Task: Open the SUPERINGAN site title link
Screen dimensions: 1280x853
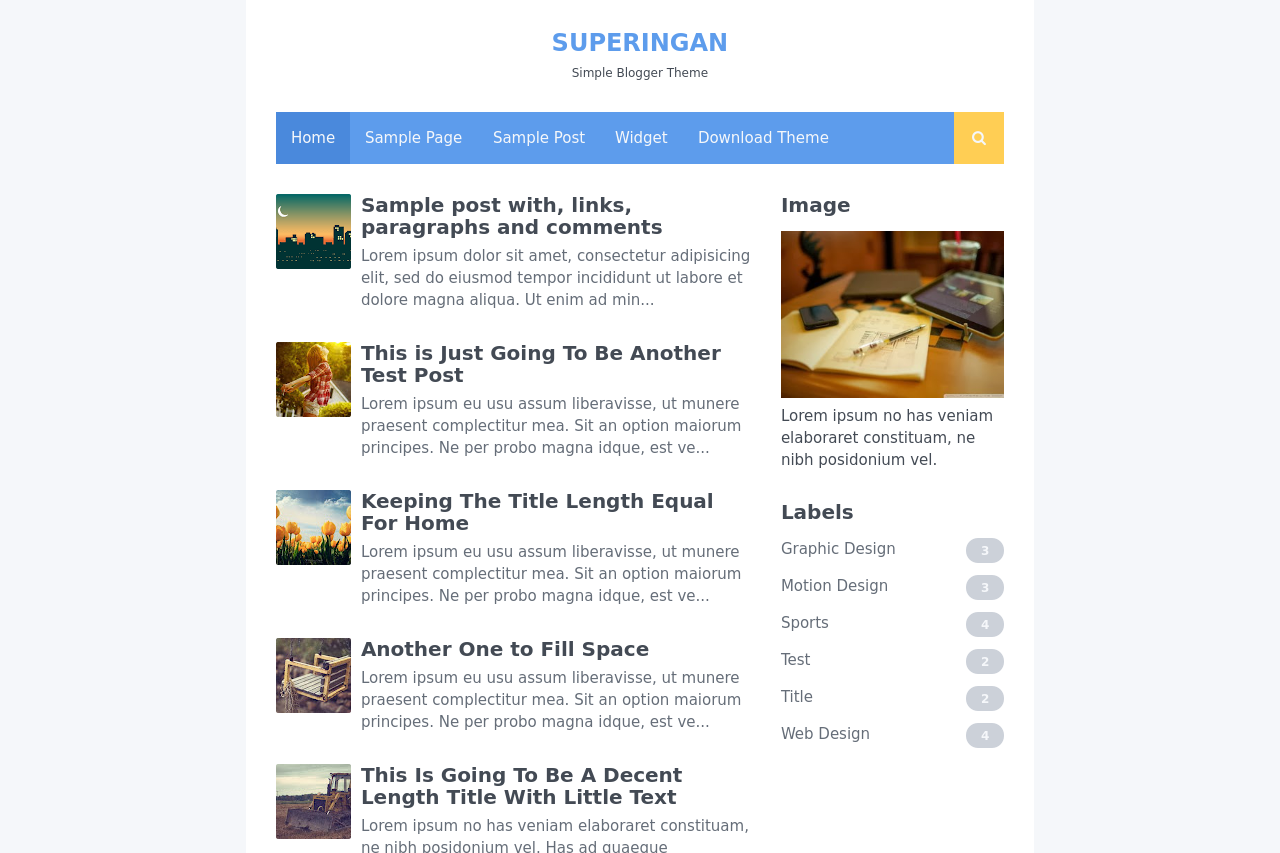Action: (640, 43)
